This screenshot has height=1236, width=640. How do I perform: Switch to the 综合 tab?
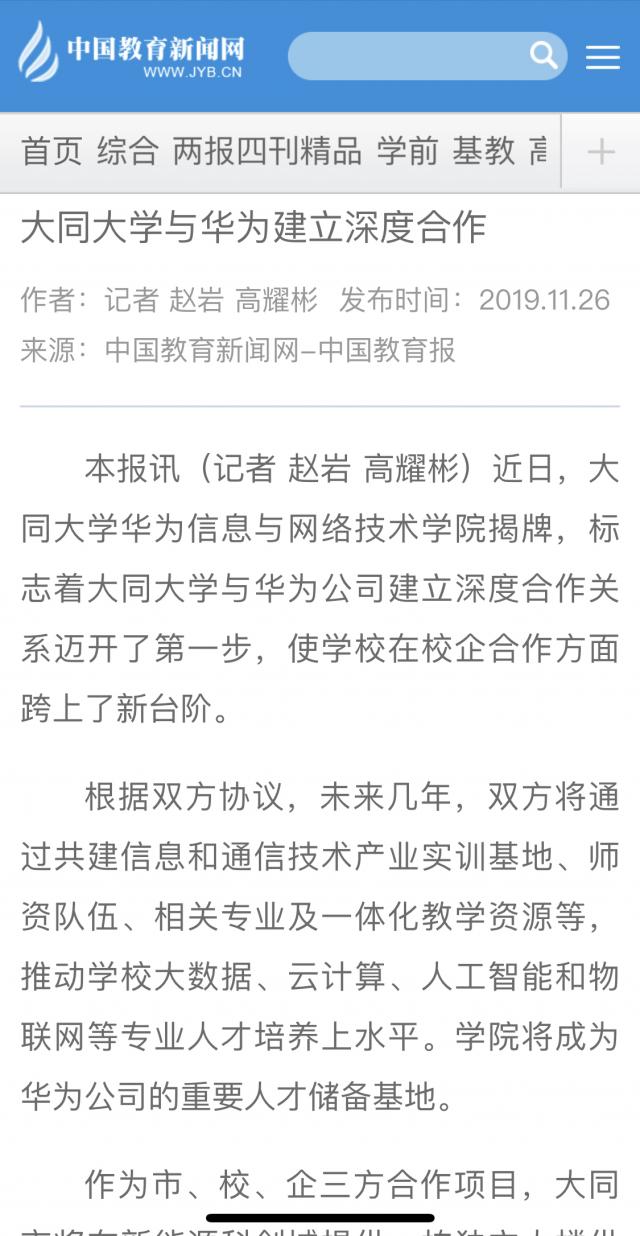click(127, 151)
